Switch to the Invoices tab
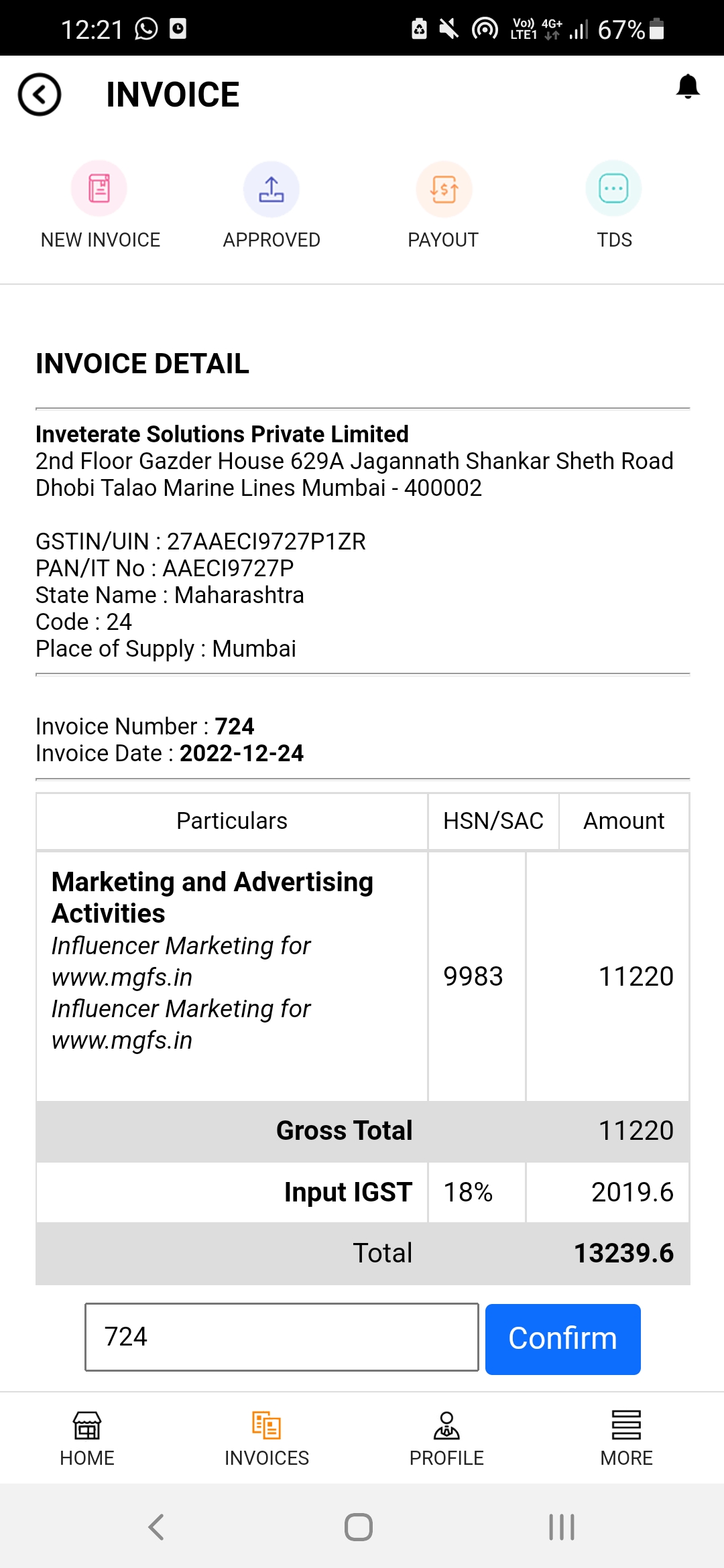 pyautogui.click(x=267, y=1438)
